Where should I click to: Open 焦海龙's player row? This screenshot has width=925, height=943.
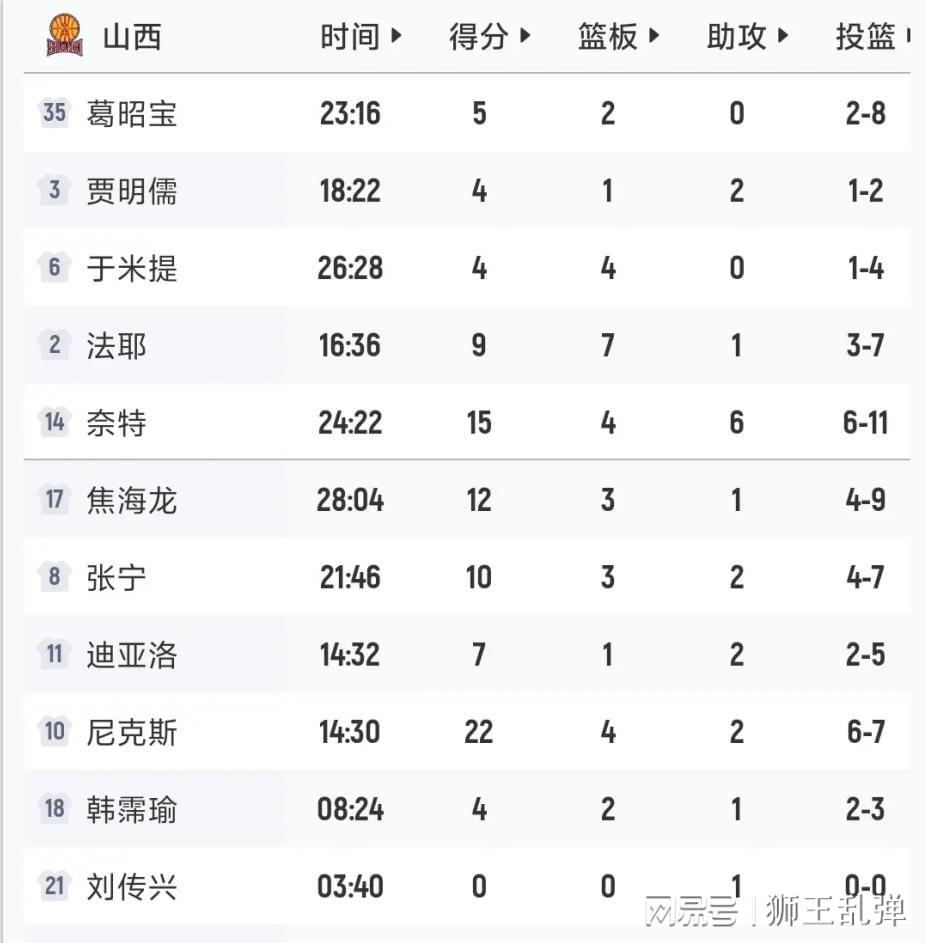[467, 500]
